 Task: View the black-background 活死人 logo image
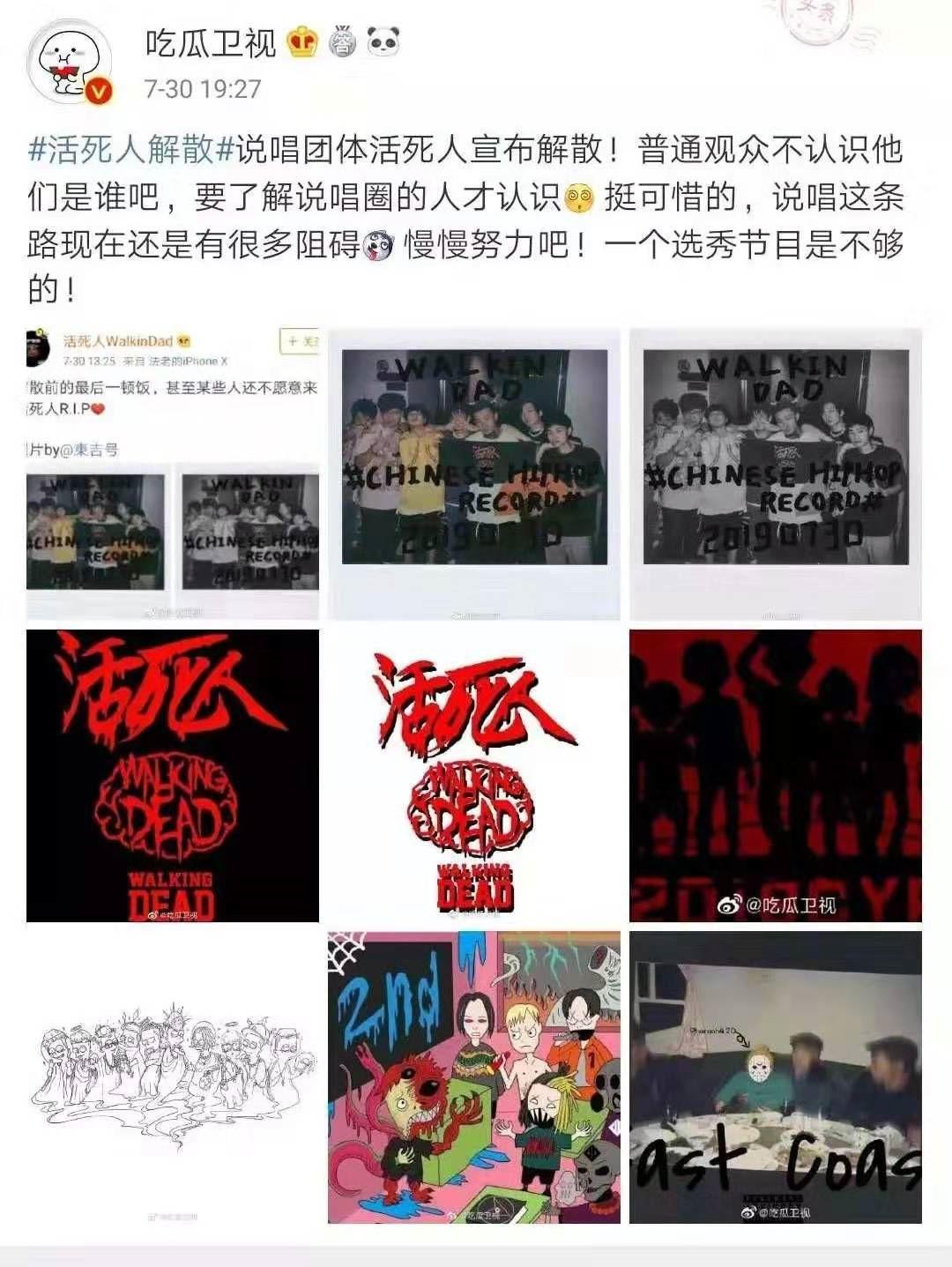(x=173, y=776)
